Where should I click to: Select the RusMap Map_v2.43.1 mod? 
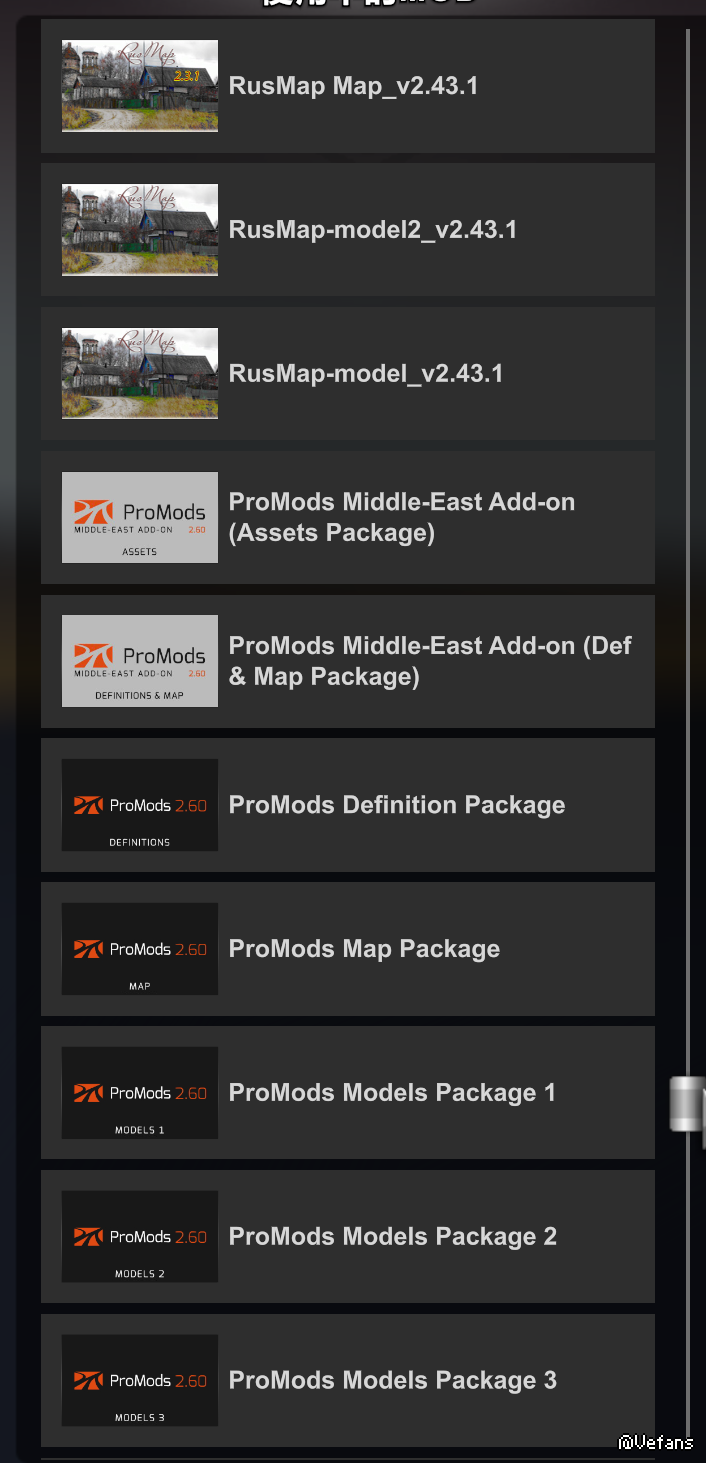coord(347,86)
